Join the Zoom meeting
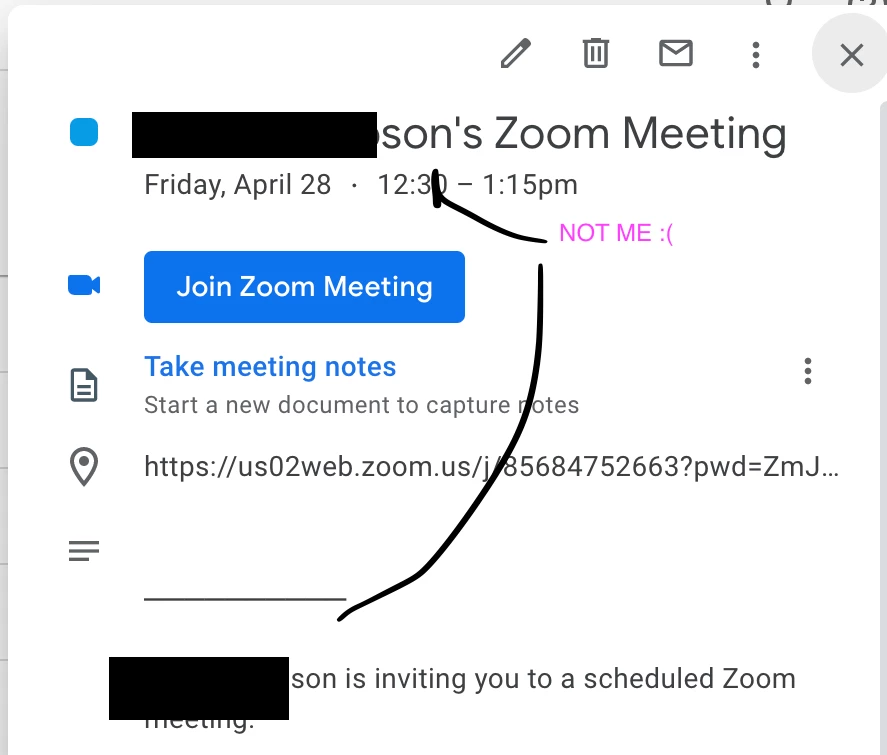This screenshot has width=887, height=755. 304,287
